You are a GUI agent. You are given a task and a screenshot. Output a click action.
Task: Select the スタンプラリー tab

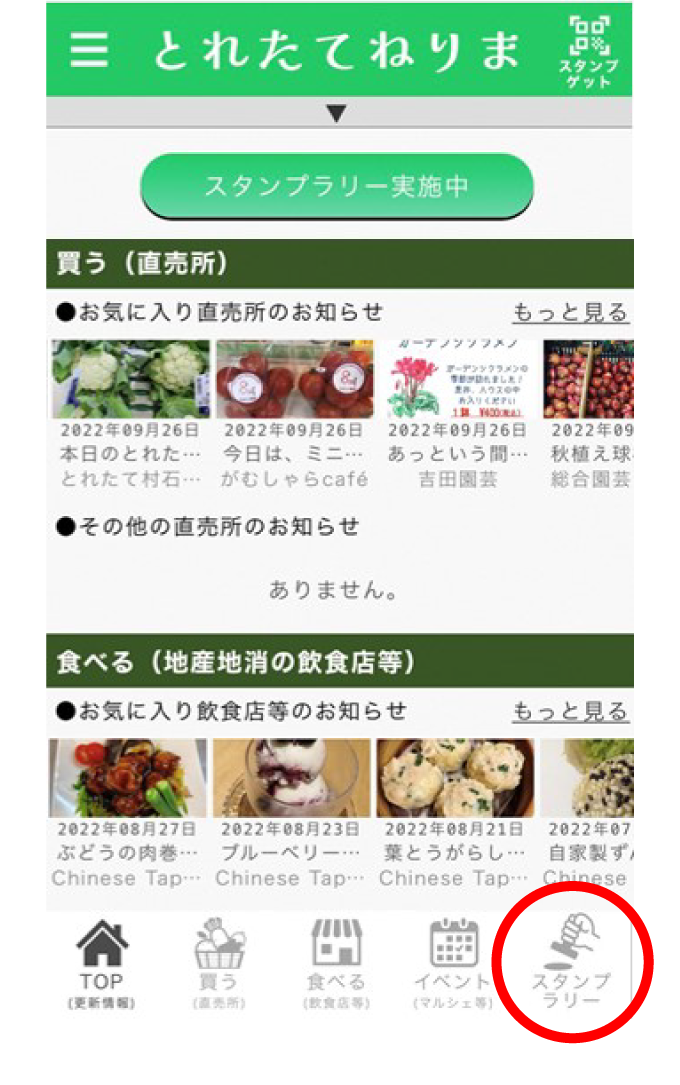[571, 964]
